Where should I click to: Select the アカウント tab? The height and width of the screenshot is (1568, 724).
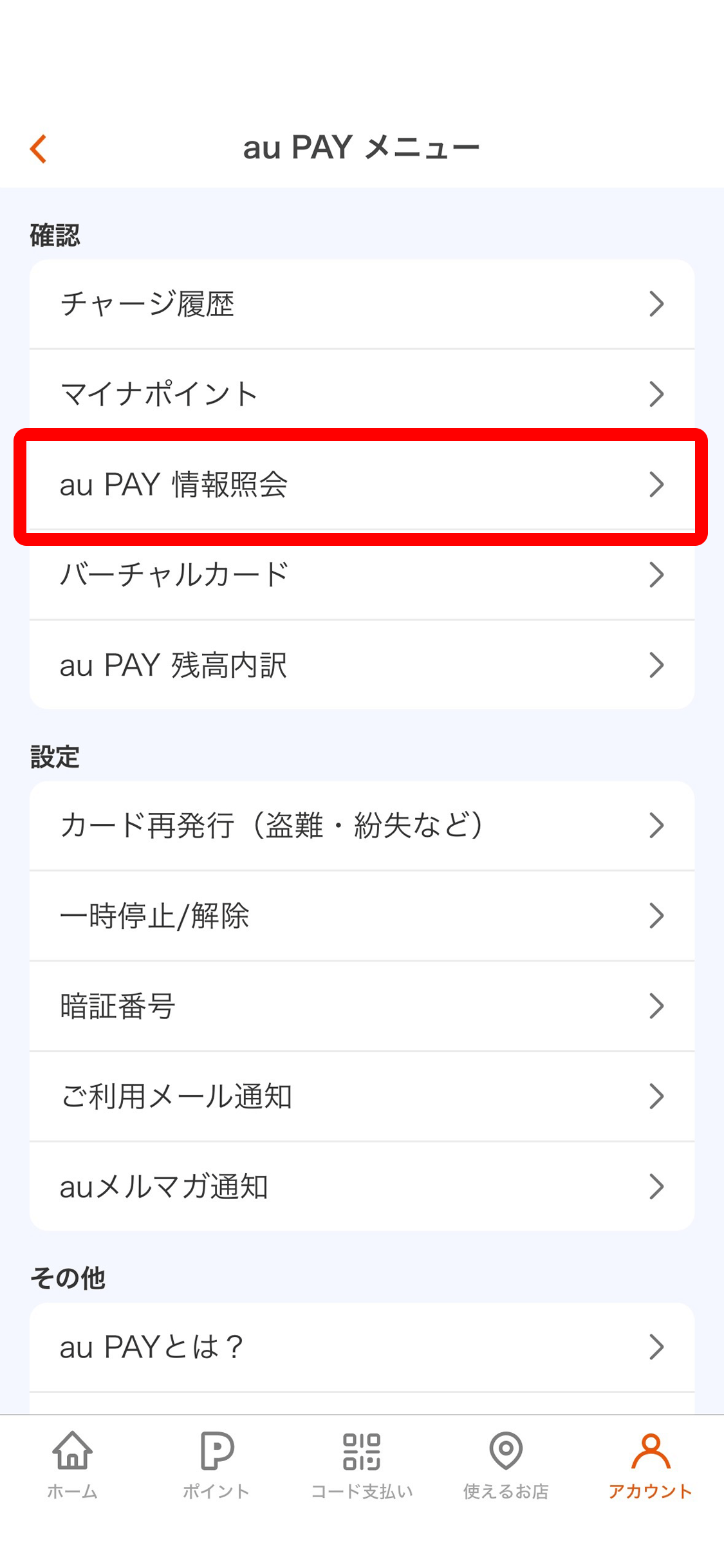click(x=650, y=1465)
